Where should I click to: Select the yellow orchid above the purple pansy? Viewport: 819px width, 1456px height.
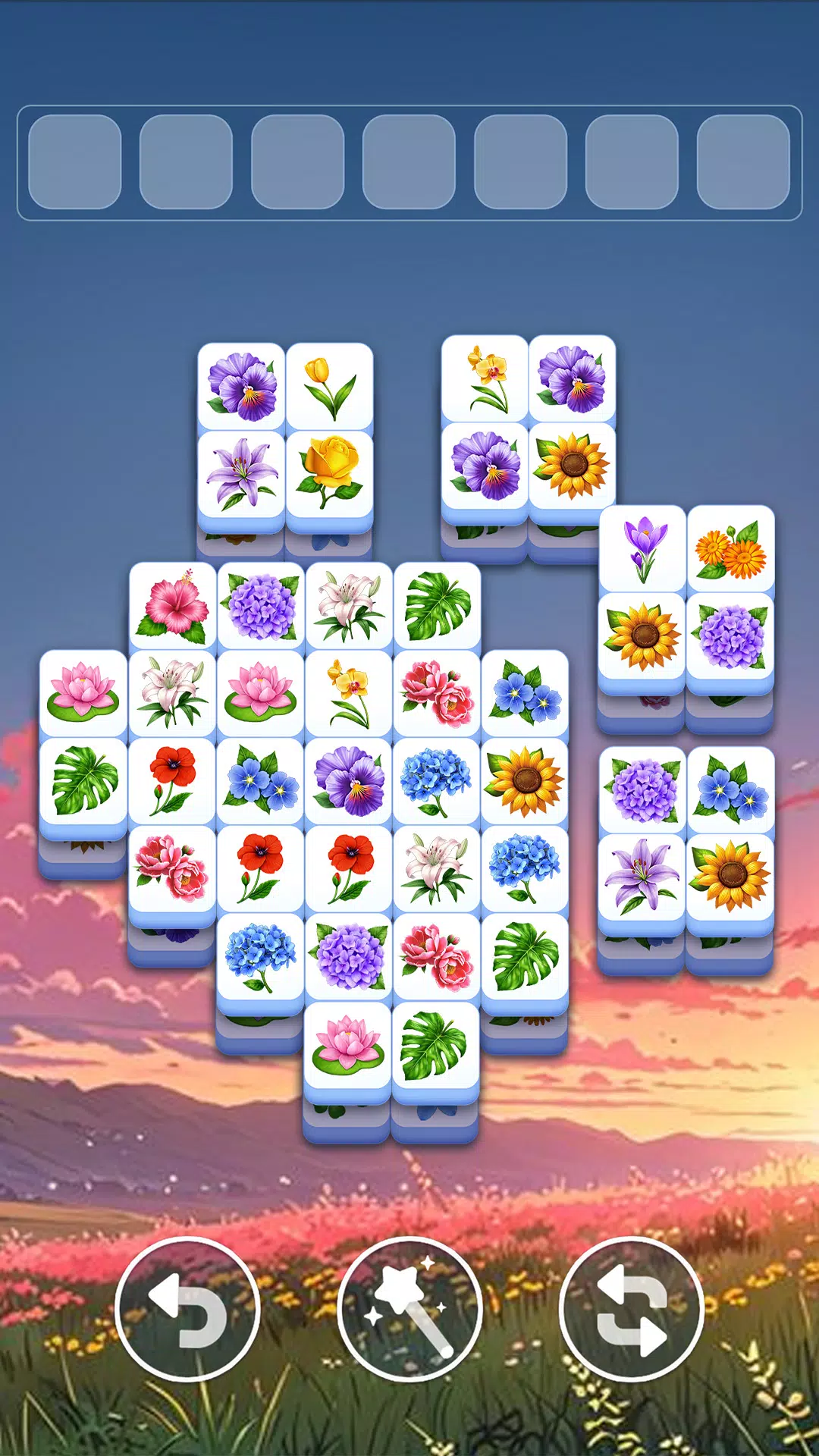pos(485,379)
